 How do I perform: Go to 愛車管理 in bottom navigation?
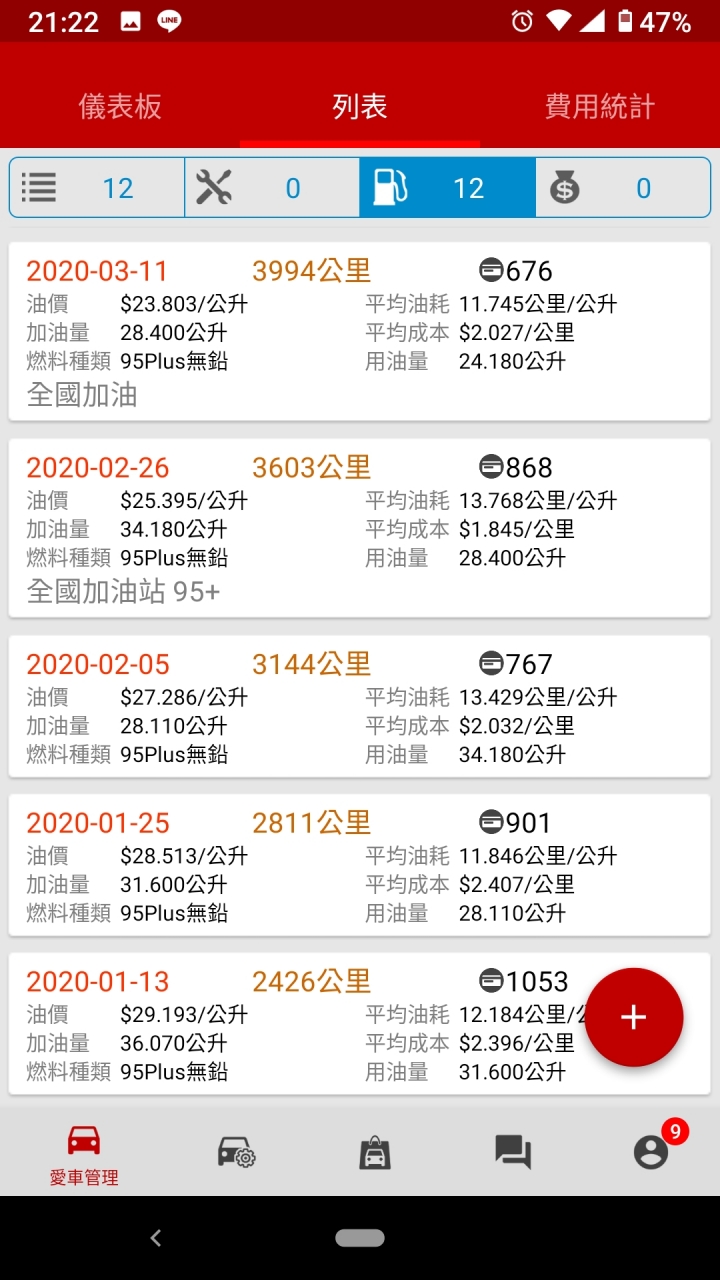[x=84, y=1152]
